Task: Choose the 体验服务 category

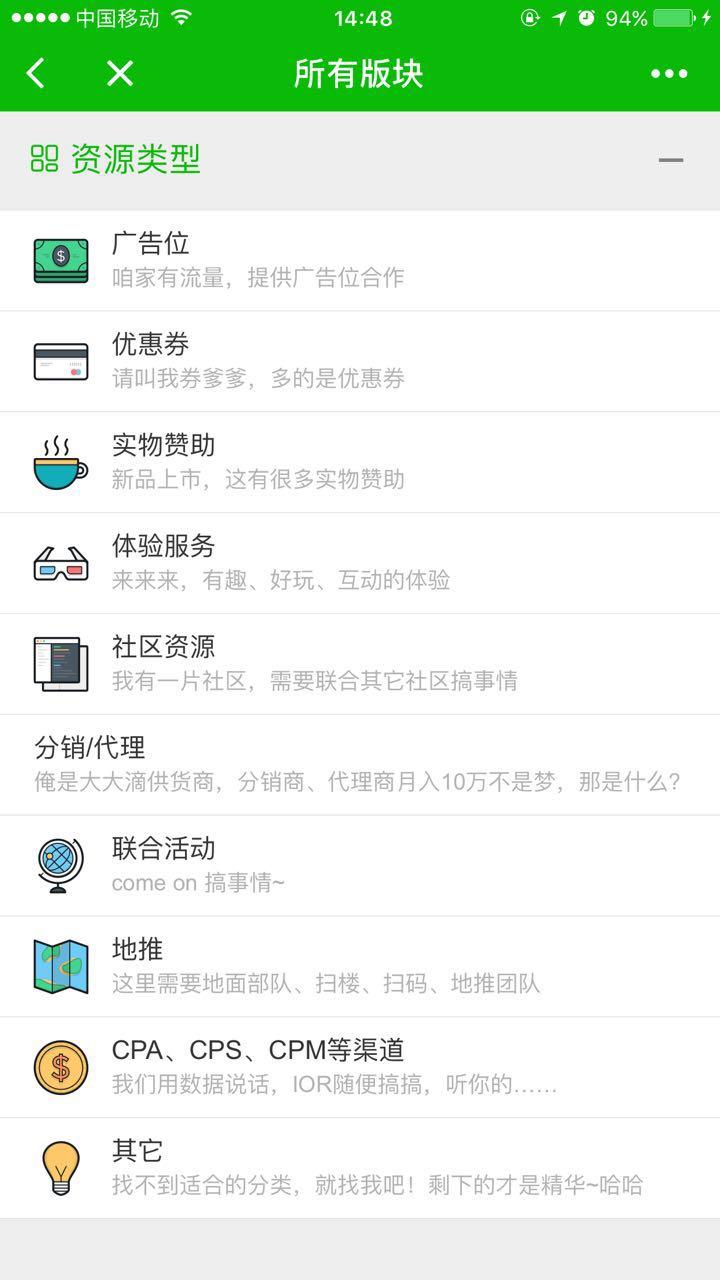Action: coord(360,563)
